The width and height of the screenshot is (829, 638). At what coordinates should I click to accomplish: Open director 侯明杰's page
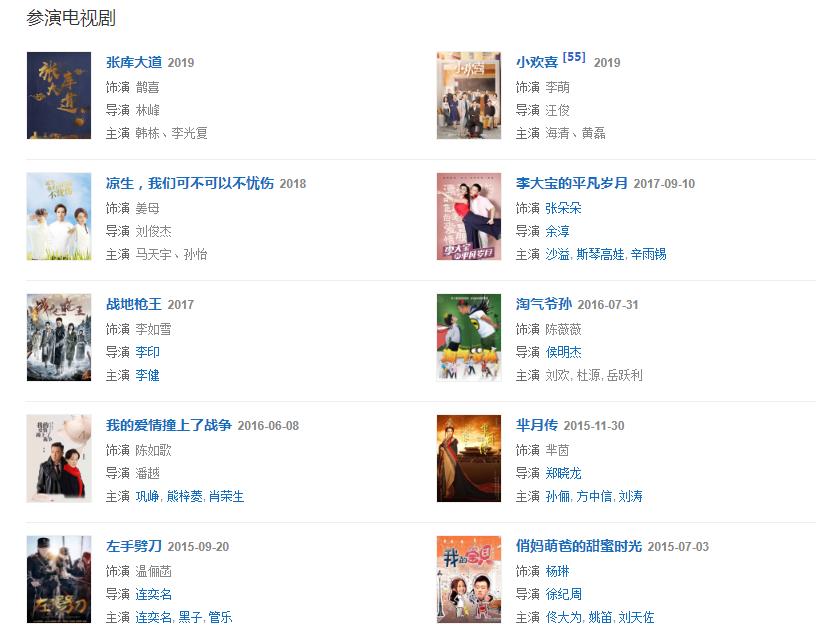(563, 352)
